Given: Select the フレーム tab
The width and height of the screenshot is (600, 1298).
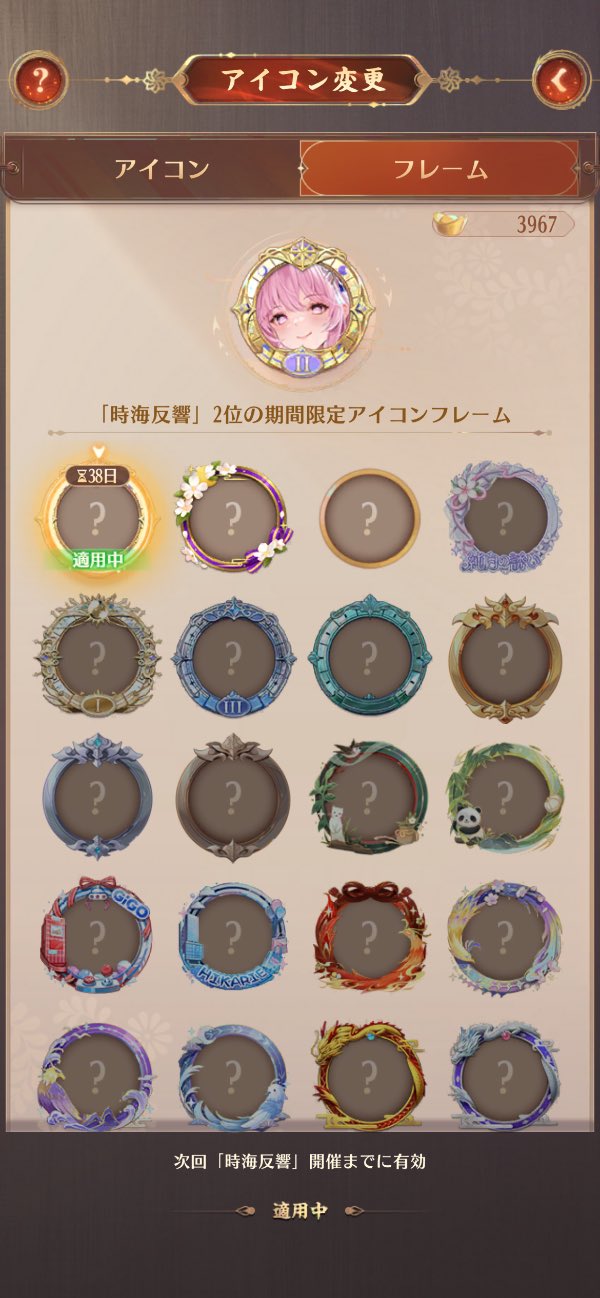Looking at the screenshot, I should (x=440, y=168).
